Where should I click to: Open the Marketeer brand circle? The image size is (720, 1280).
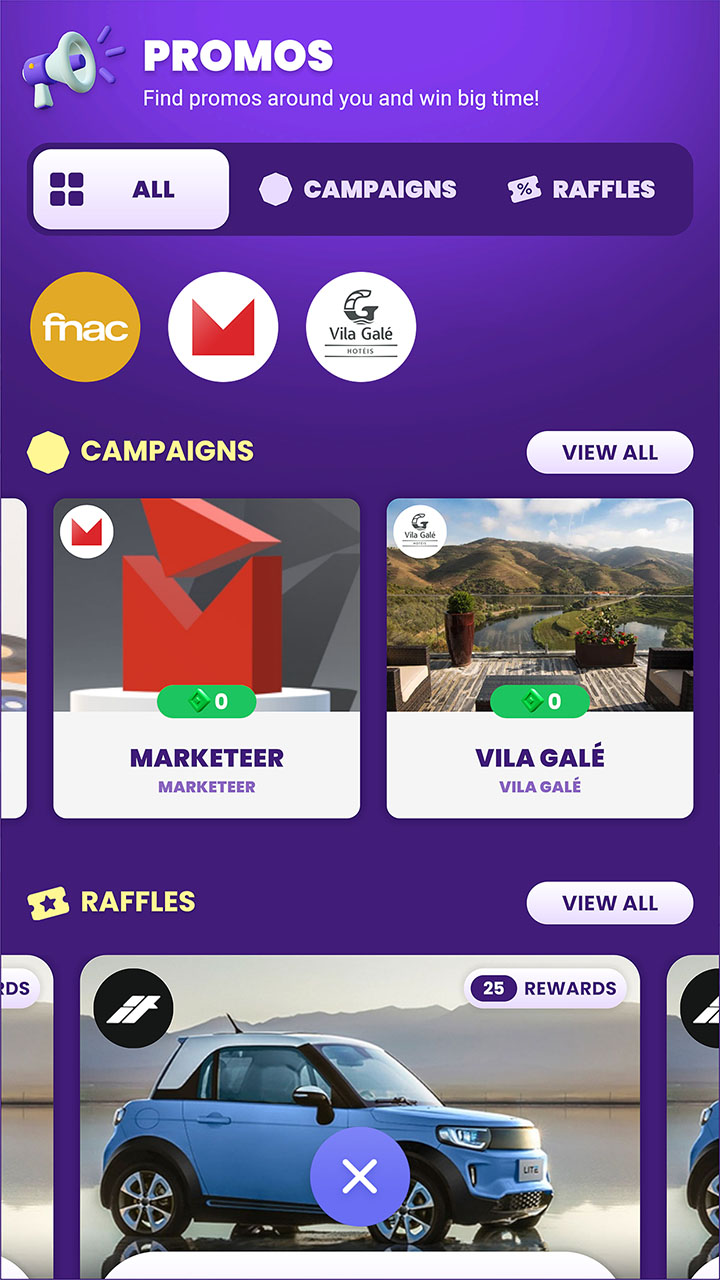[x=223, y=327]
